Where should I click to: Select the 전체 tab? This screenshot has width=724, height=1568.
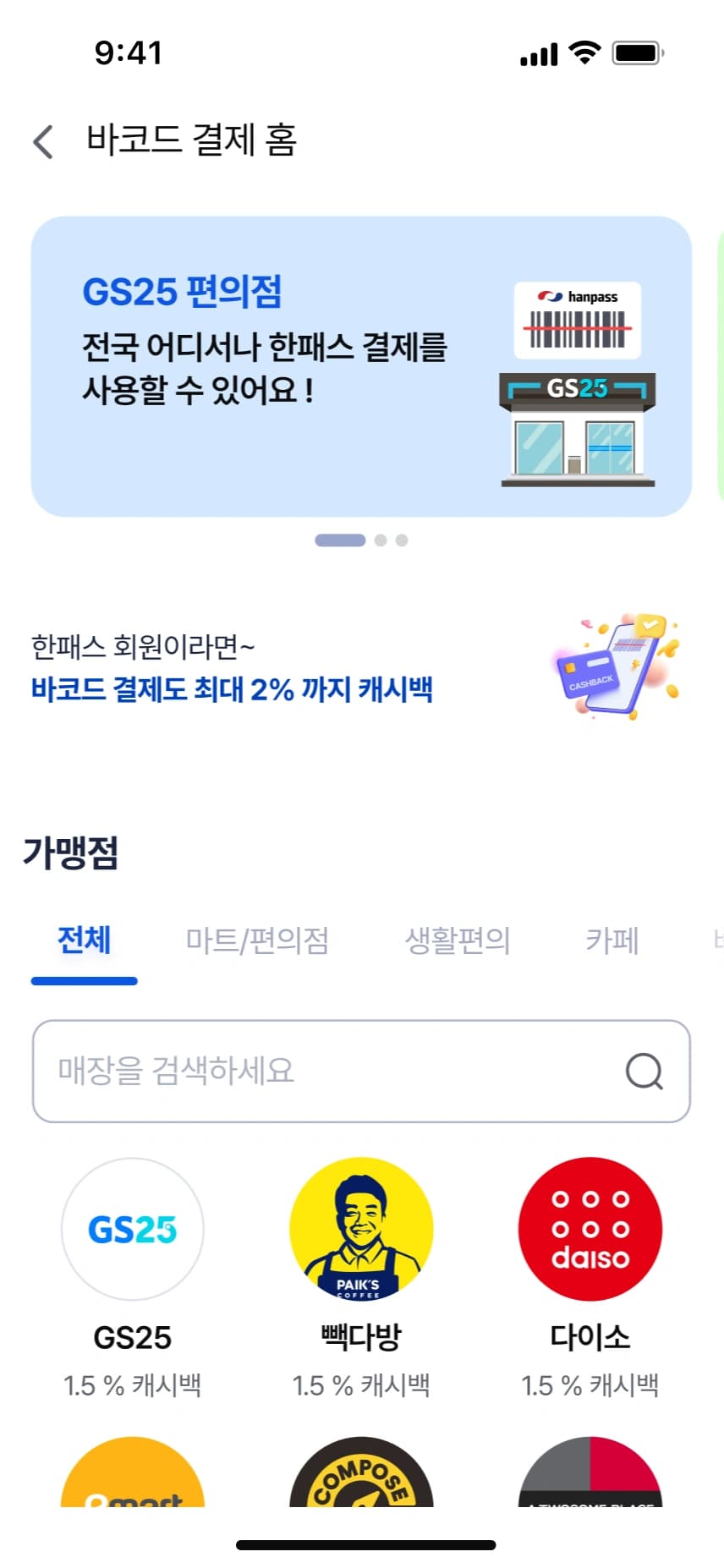click(x=84, y=940)
